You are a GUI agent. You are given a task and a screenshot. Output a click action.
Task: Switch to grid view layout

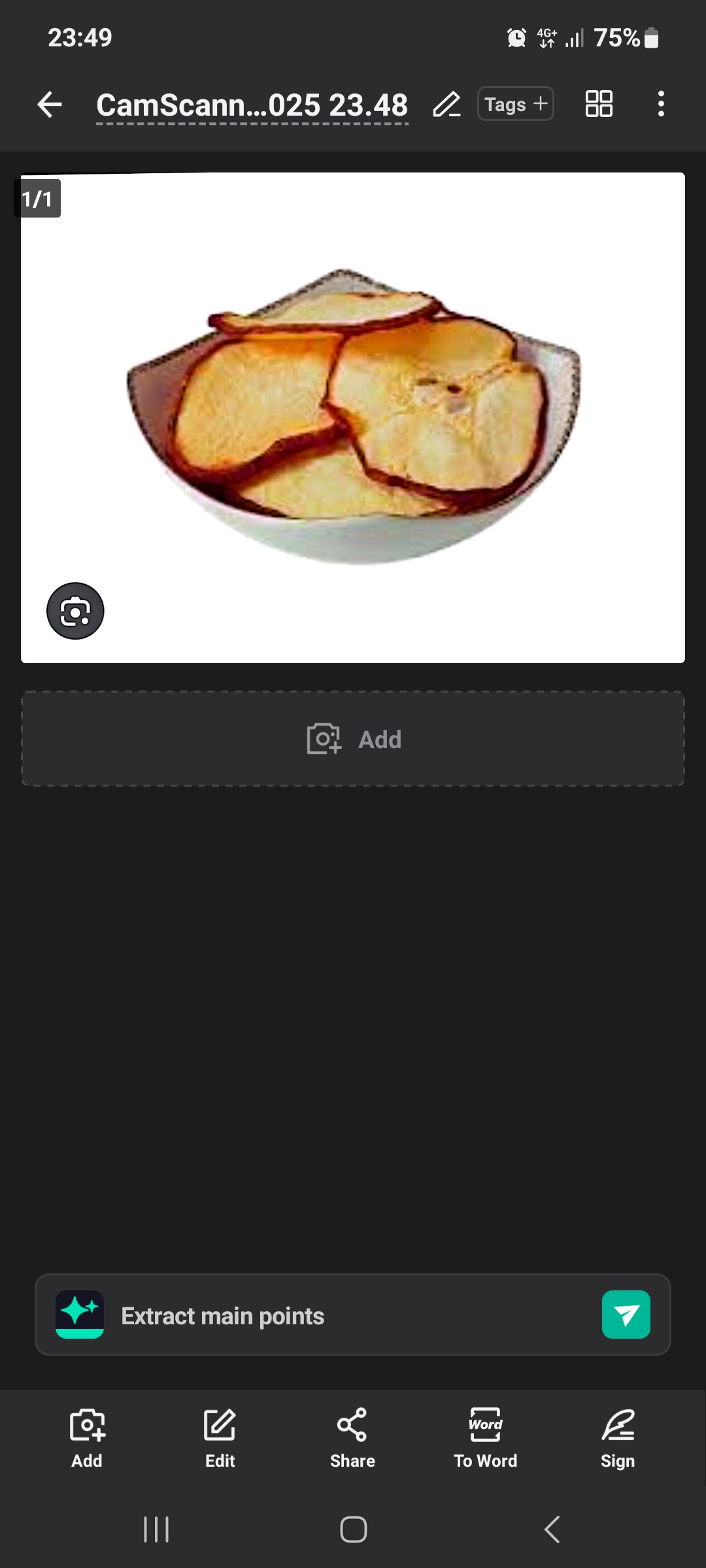598,104
